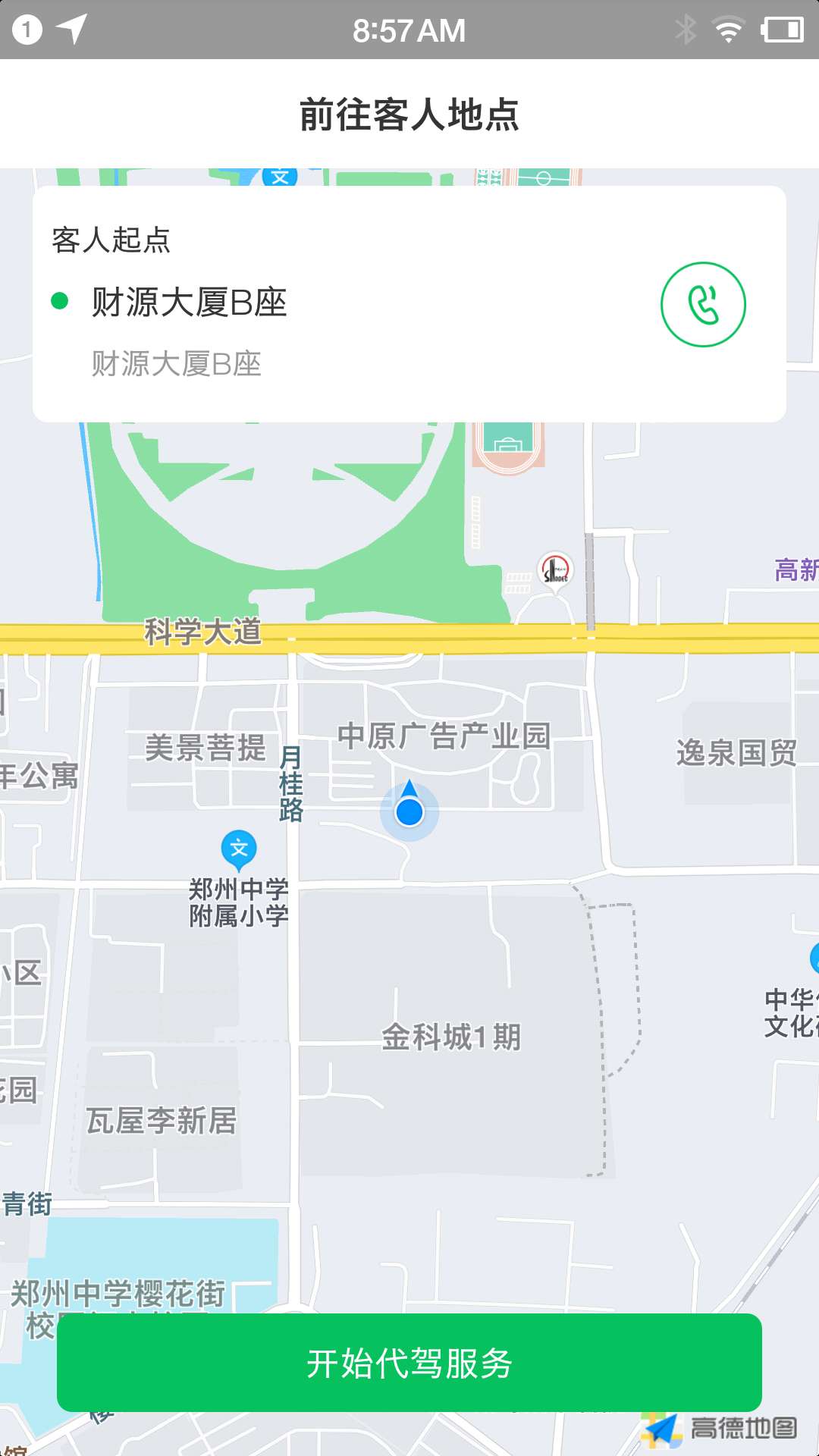This screenshot has width=819, height=1456.
Task: Select the 前往客人地点 title
Action: 409,112
